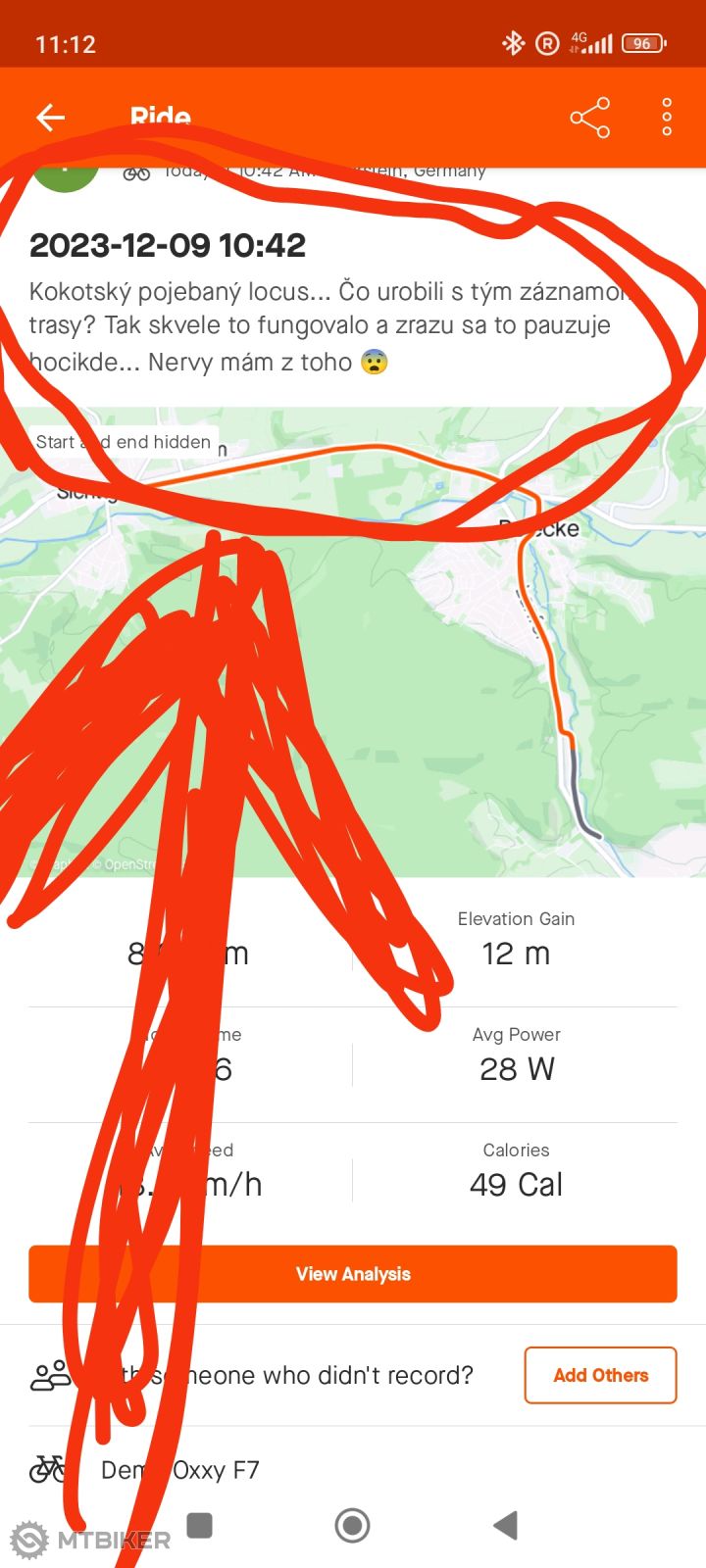The width and height of the screenshot is (706, 1568).
Task: Share this ride activity
Action: click(x=589, y=118)
